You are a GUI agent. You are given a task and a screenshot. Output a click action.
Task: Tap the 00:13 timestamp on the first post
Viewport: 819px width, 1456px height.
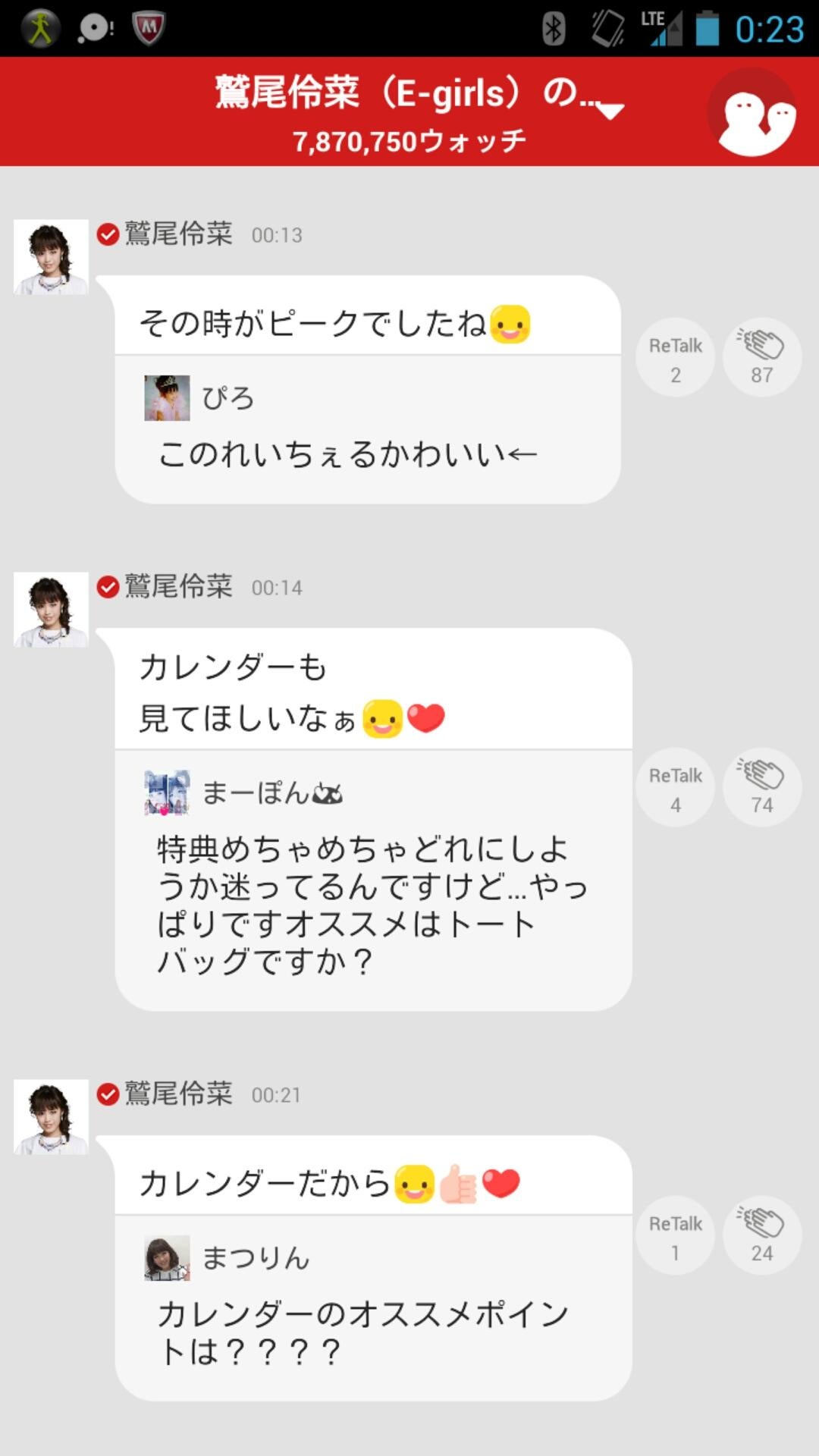[x=277, y=235]
